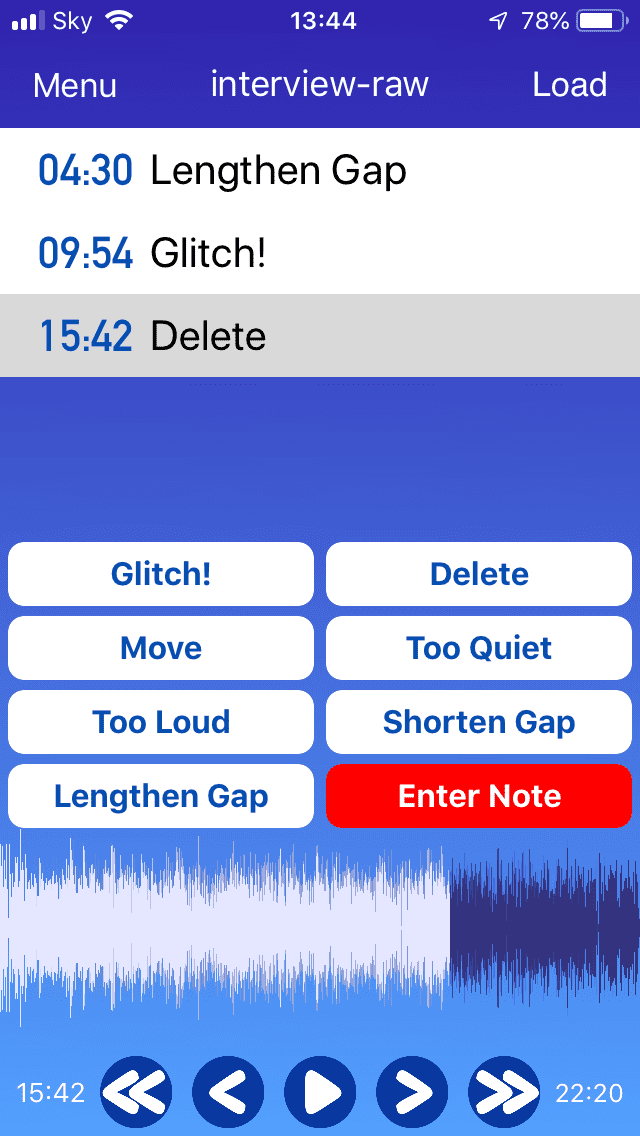Select the 04:30 Lengthen Gap note
640x1136 pixels.
[x=320, y=170]
